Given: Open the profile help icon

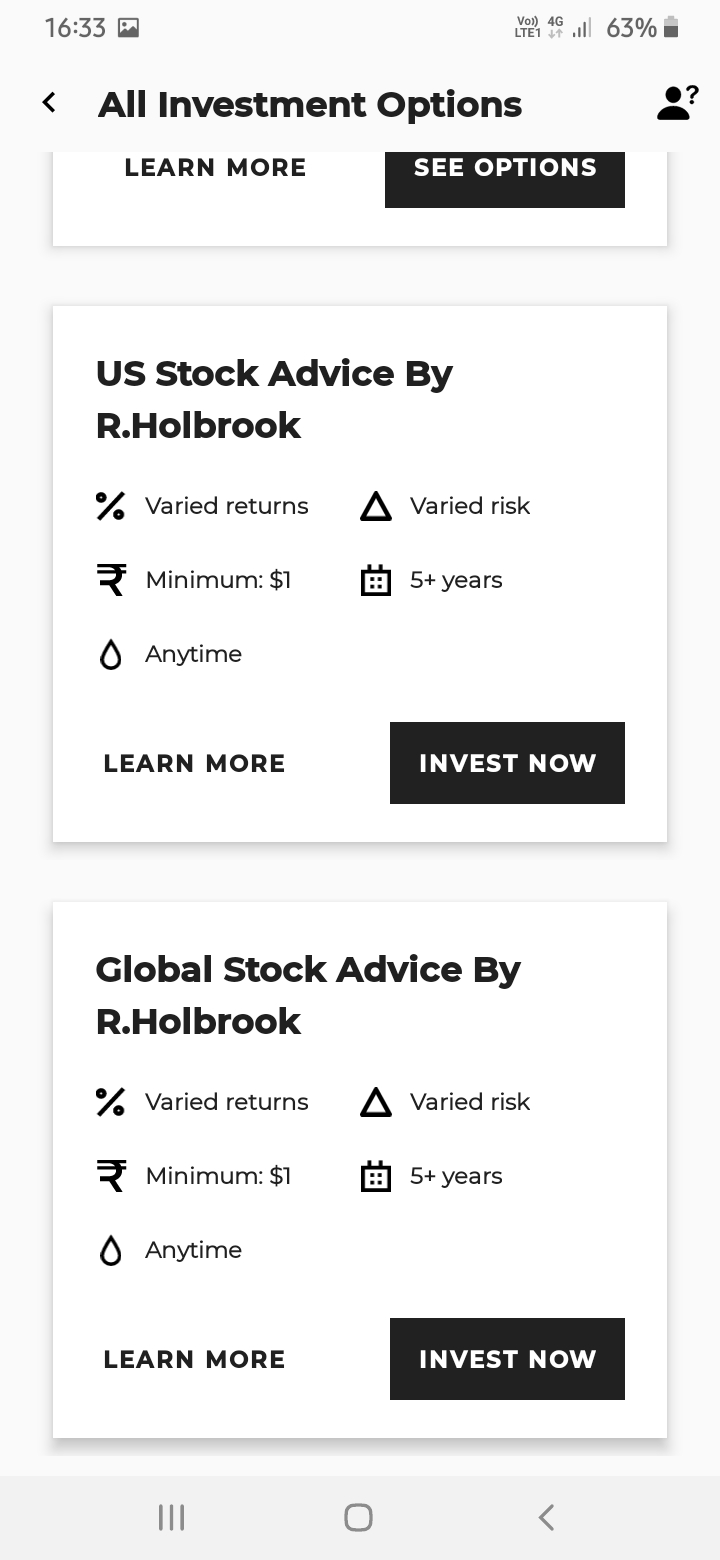Looking at the screenshot, I should tap(677, 103).
